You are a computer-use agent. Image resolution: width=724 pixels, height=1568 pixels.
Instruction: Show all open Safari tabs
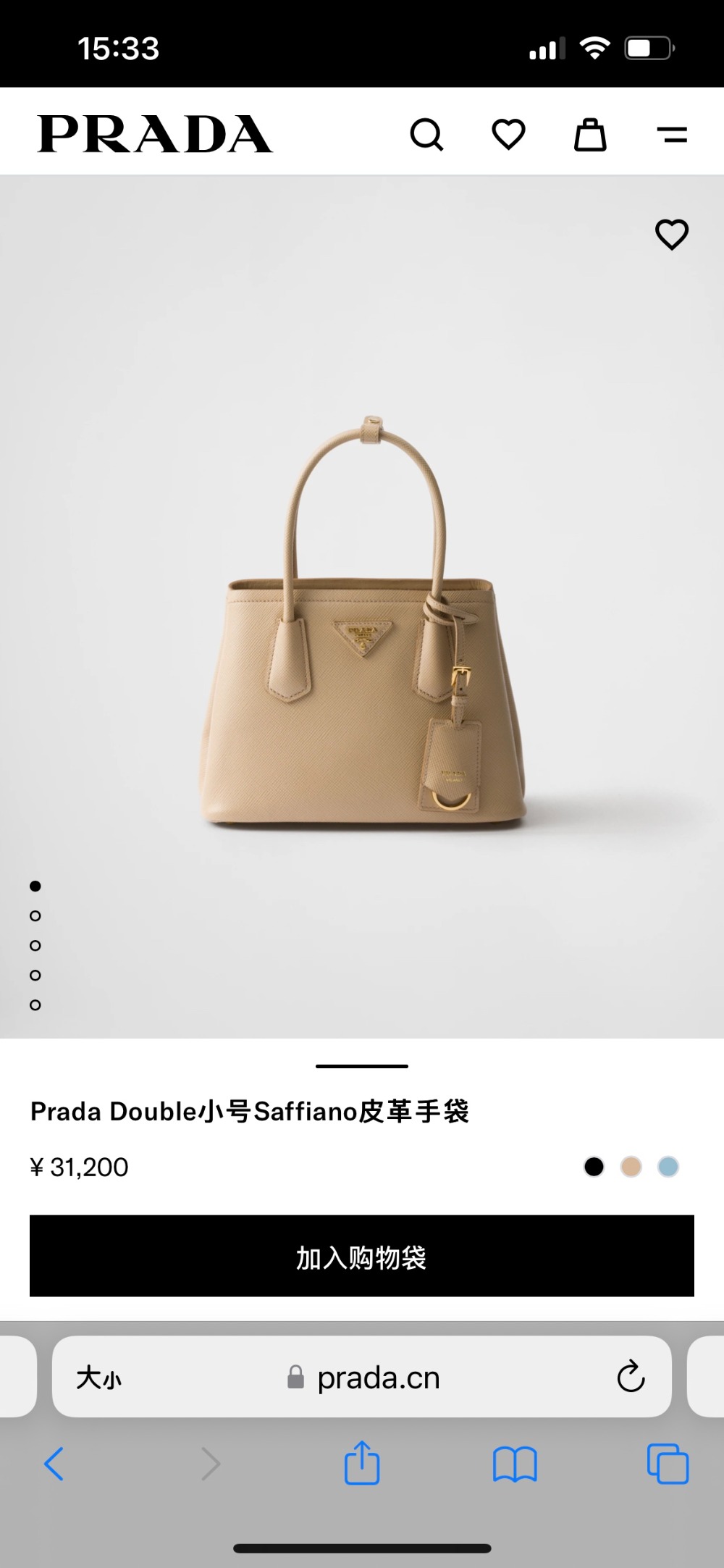(x=668, y=1464)
